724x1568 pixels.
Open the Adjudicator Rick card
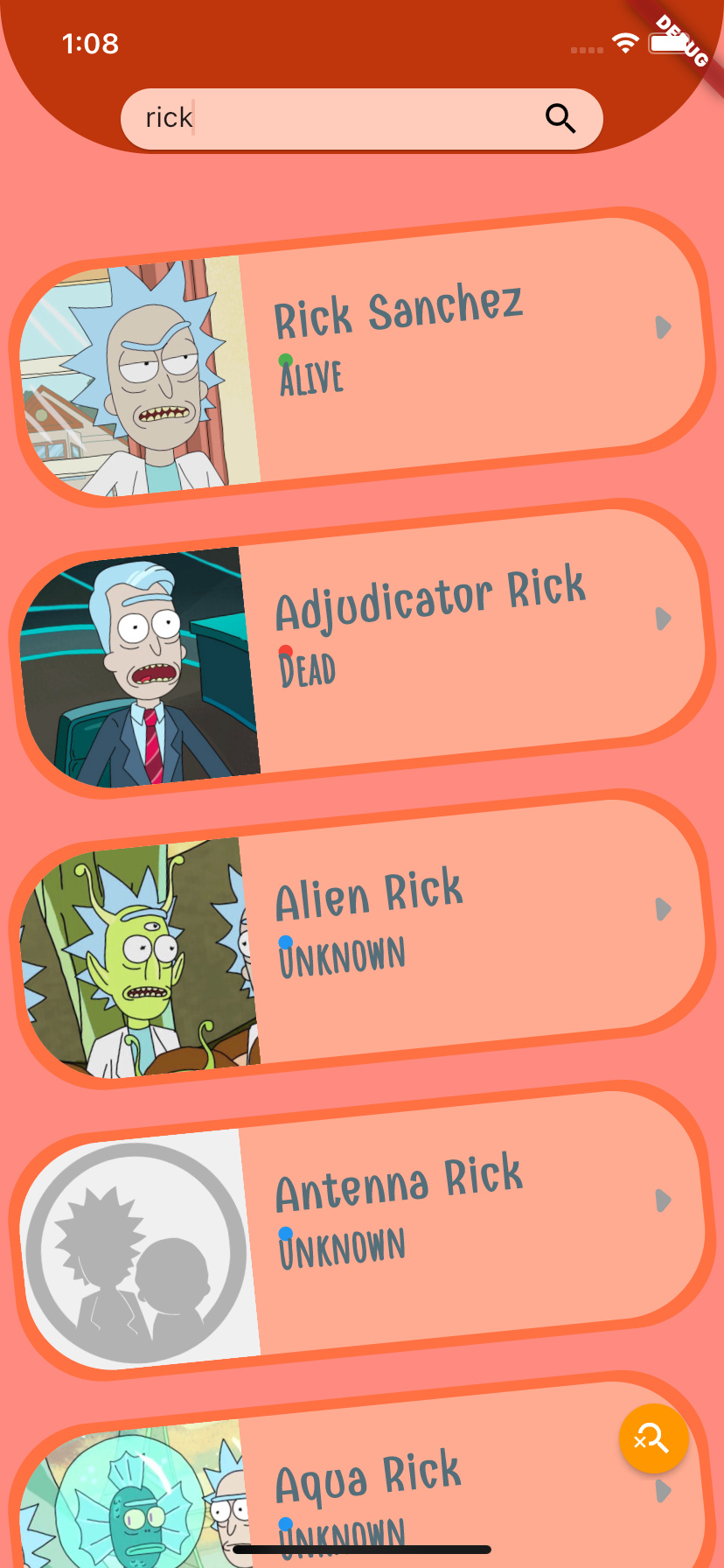pos(362,648)
